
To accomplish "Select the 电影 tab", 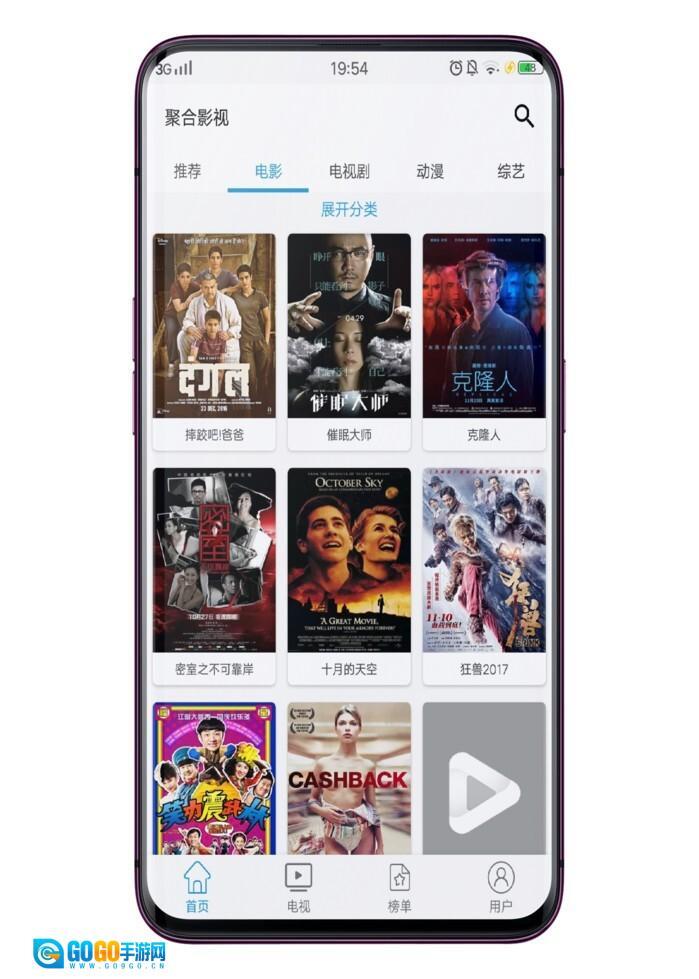I will 268,171.
